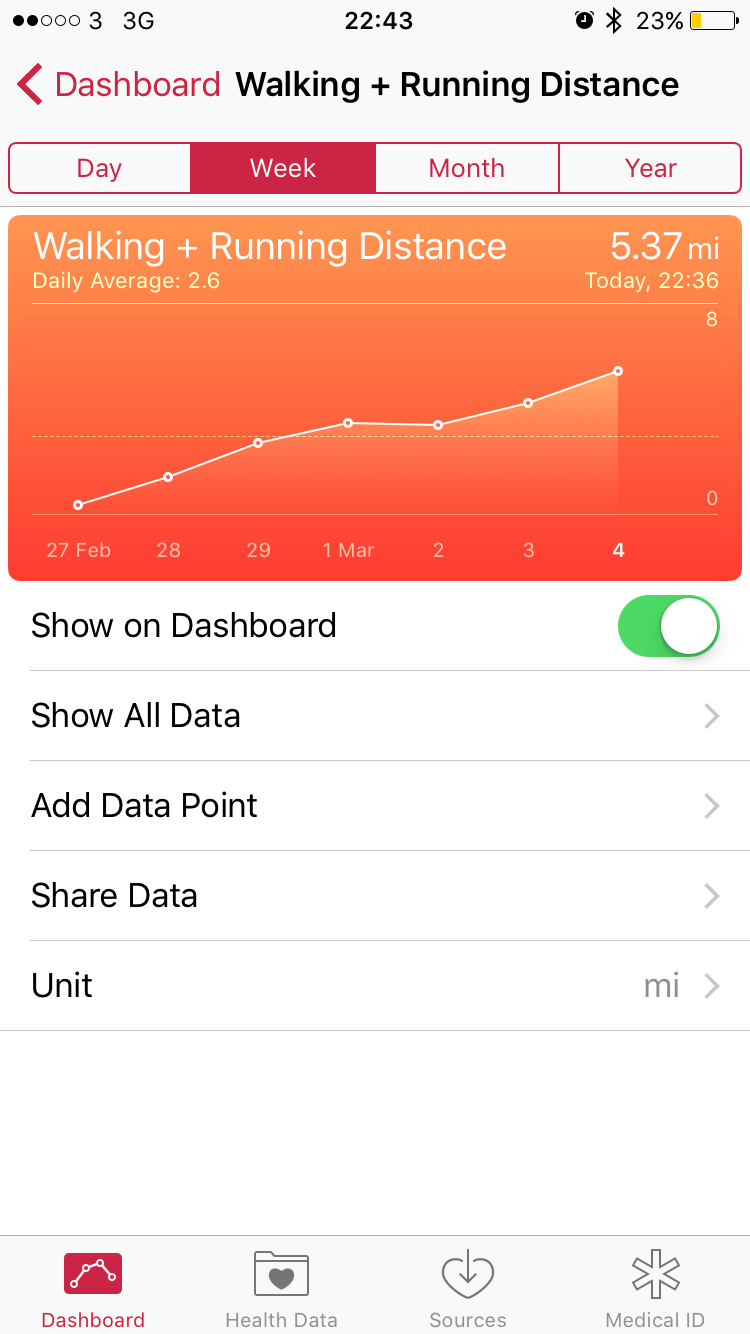The height and width of the screenshot is (1334, 750).
Task: Show the Year view
Action: point(650,168)
